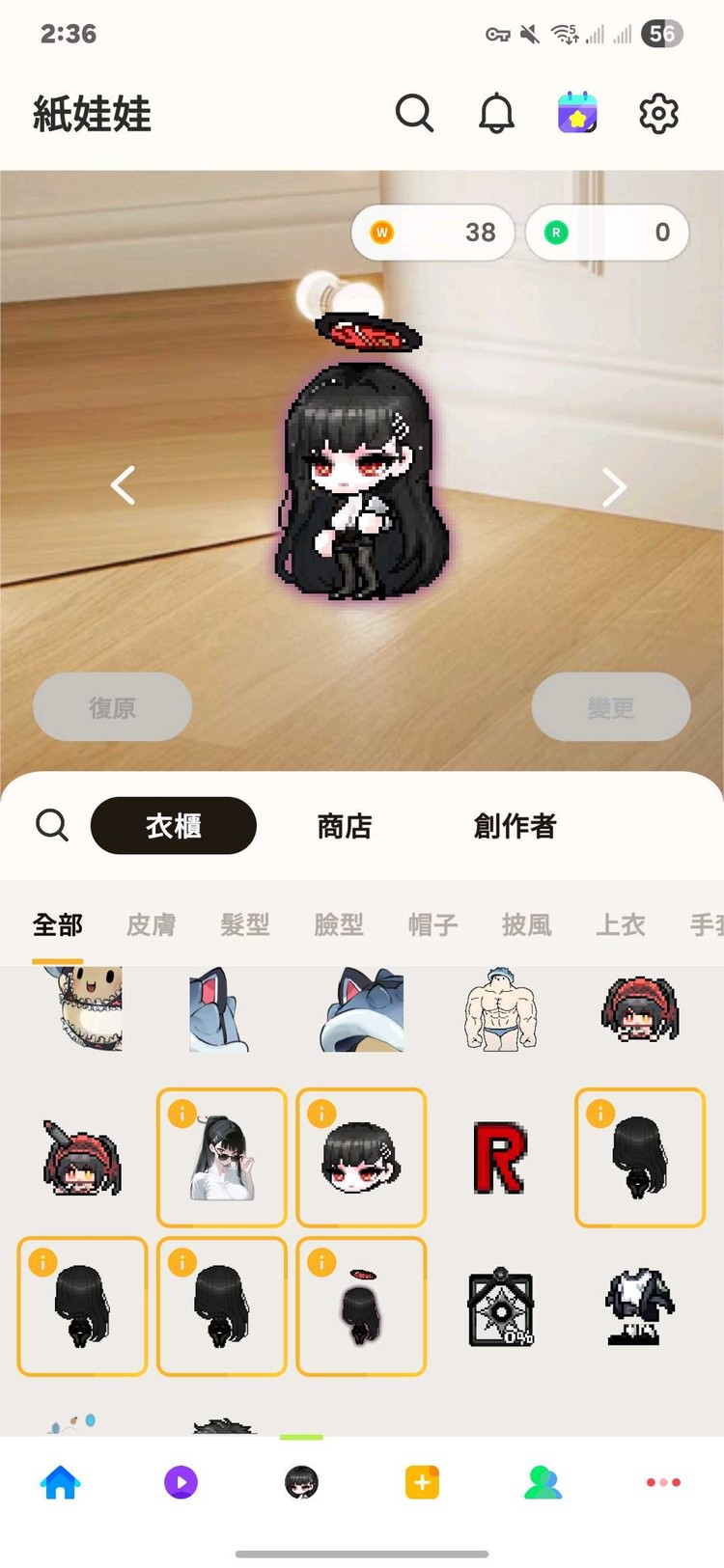This screenshot has width=724, height=1568.
Task: Select the 上衣 category
Action: [621, 925]
